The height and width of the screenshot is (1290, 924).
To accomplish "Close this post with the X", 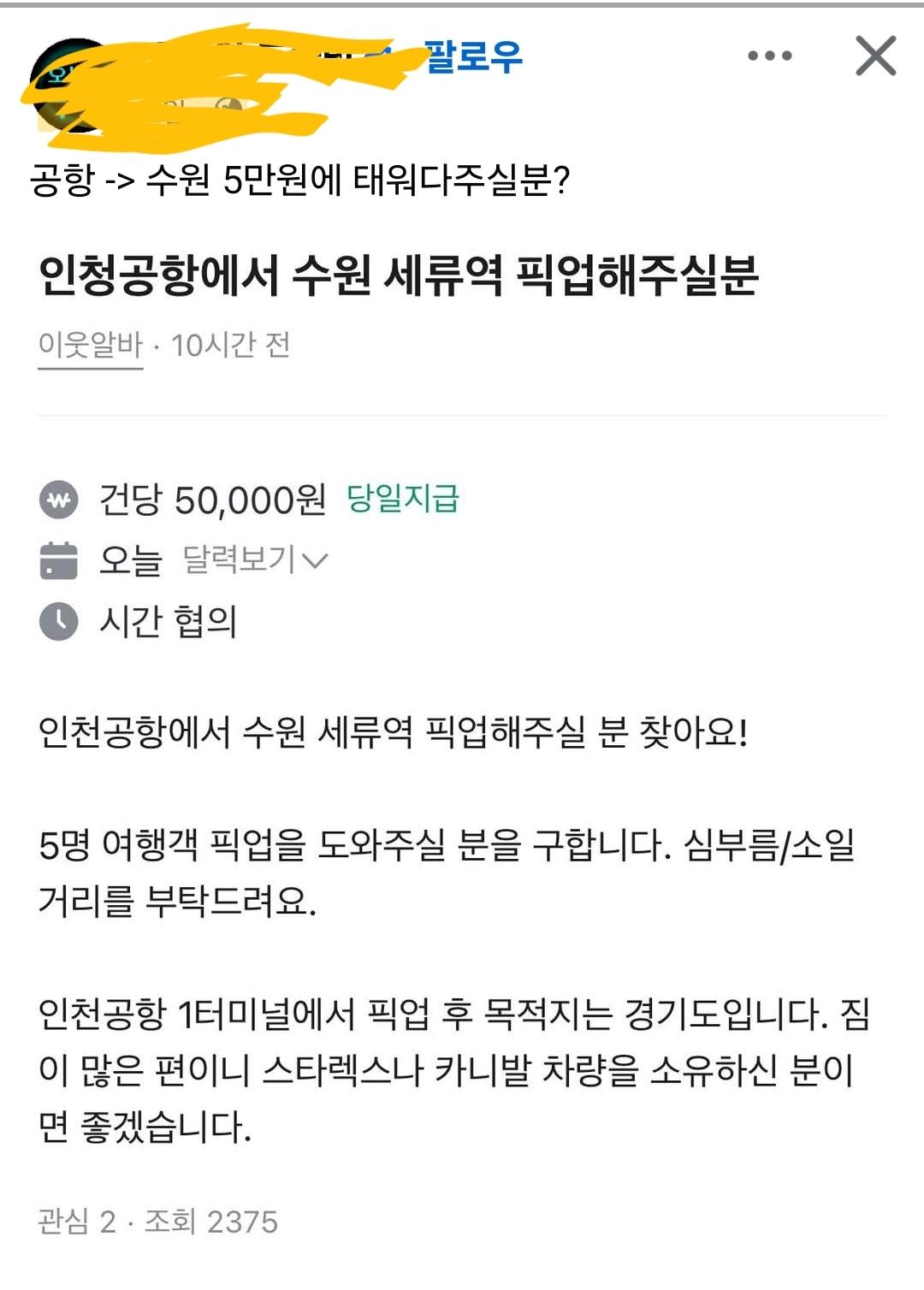I will click(875, 56).
